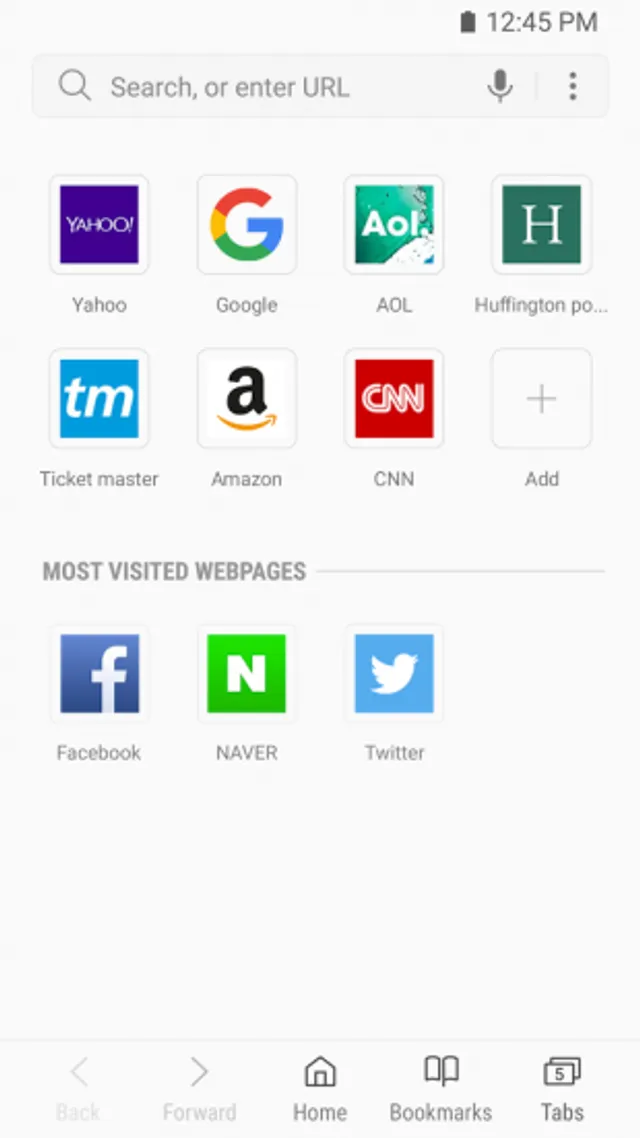
Task: Open Twitter from most visited webpages
Action: point(394,674)
